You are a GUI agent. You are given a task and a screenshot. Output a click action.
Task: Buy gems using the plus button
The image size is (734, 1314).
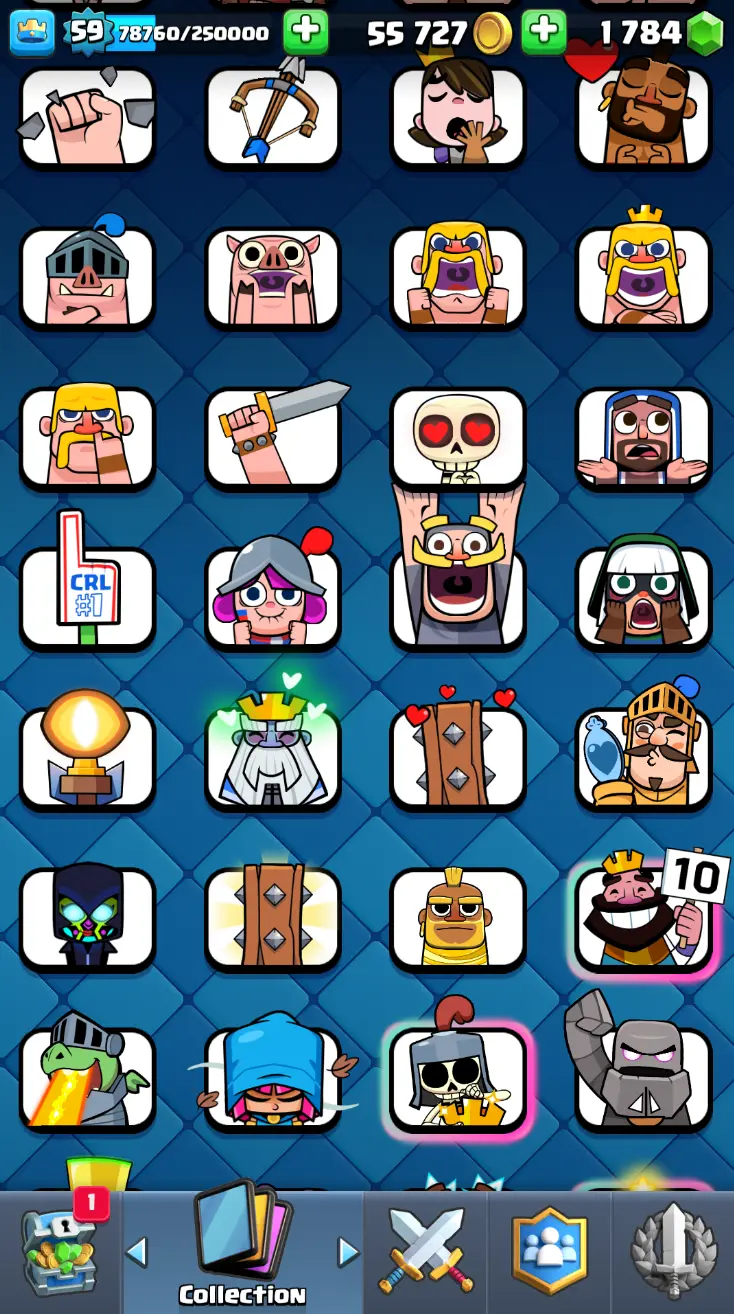point(544,32)
